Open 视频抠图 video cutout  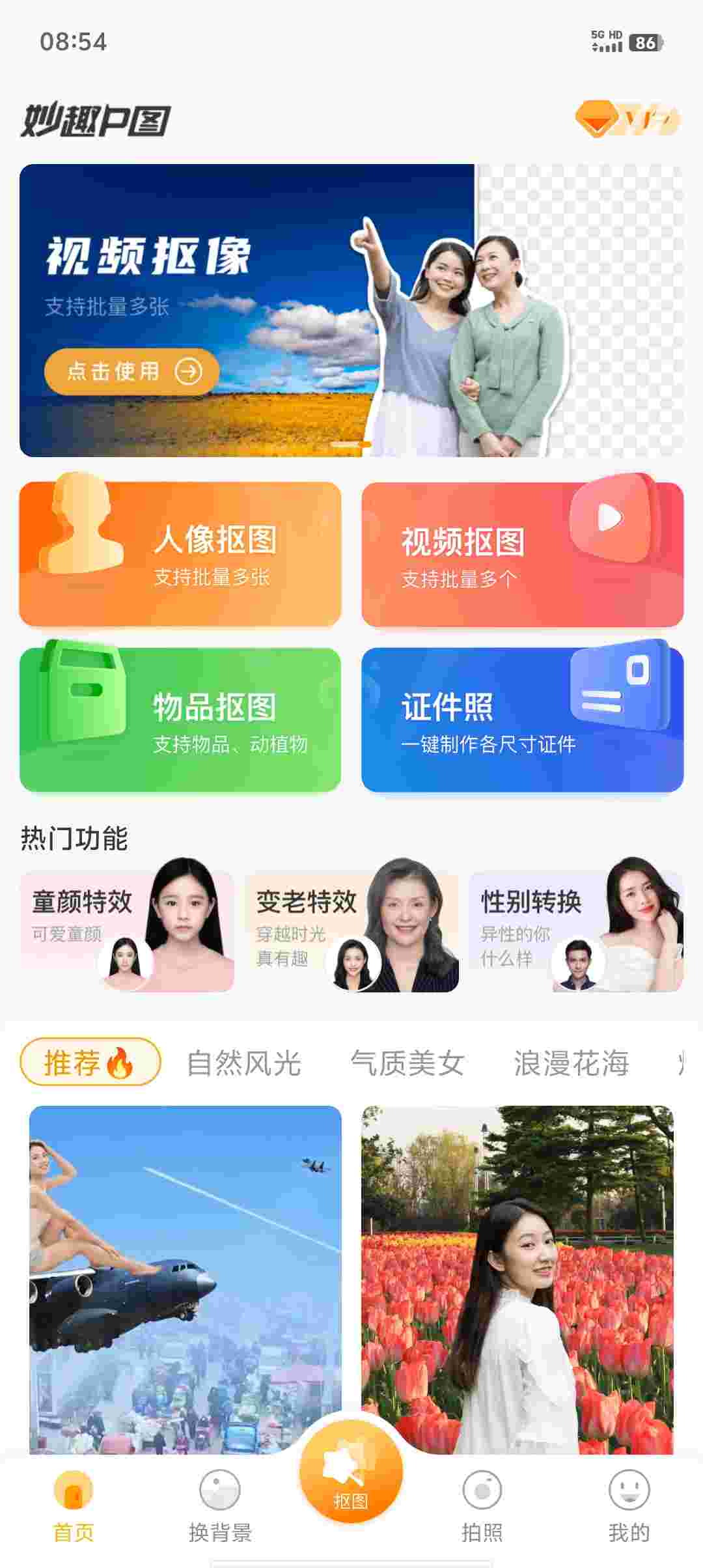click(522, 554)
